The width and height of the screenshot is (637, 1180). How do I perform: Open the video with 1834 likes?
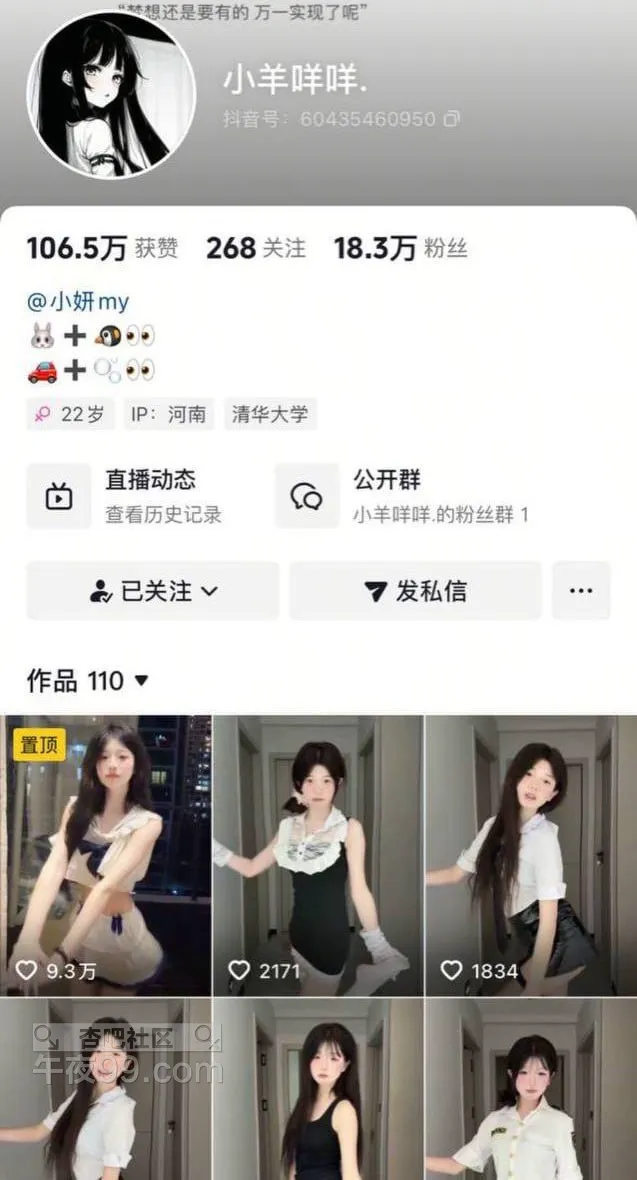click(x=531, y=855)
